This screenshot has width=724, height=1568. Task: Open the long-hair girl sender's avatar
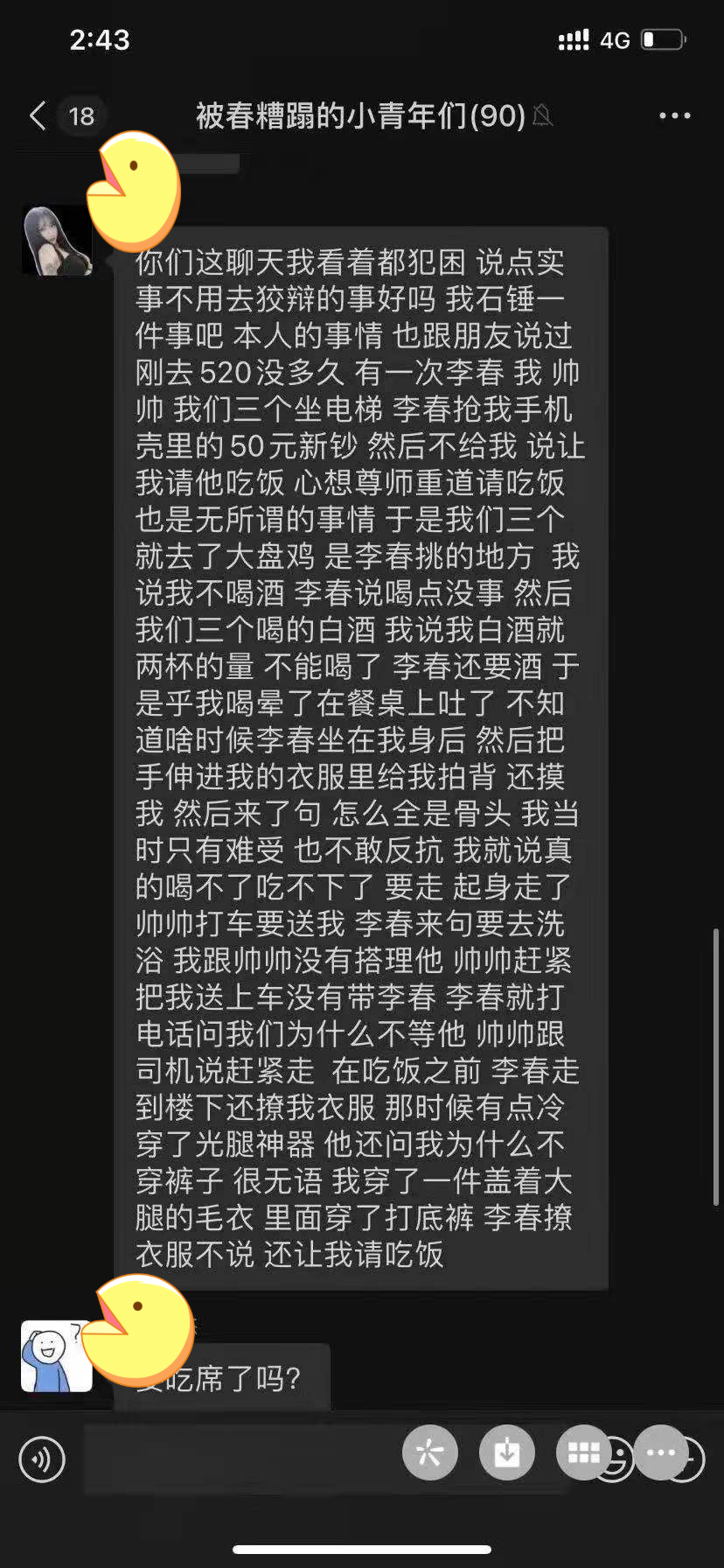tap(56, 241)
